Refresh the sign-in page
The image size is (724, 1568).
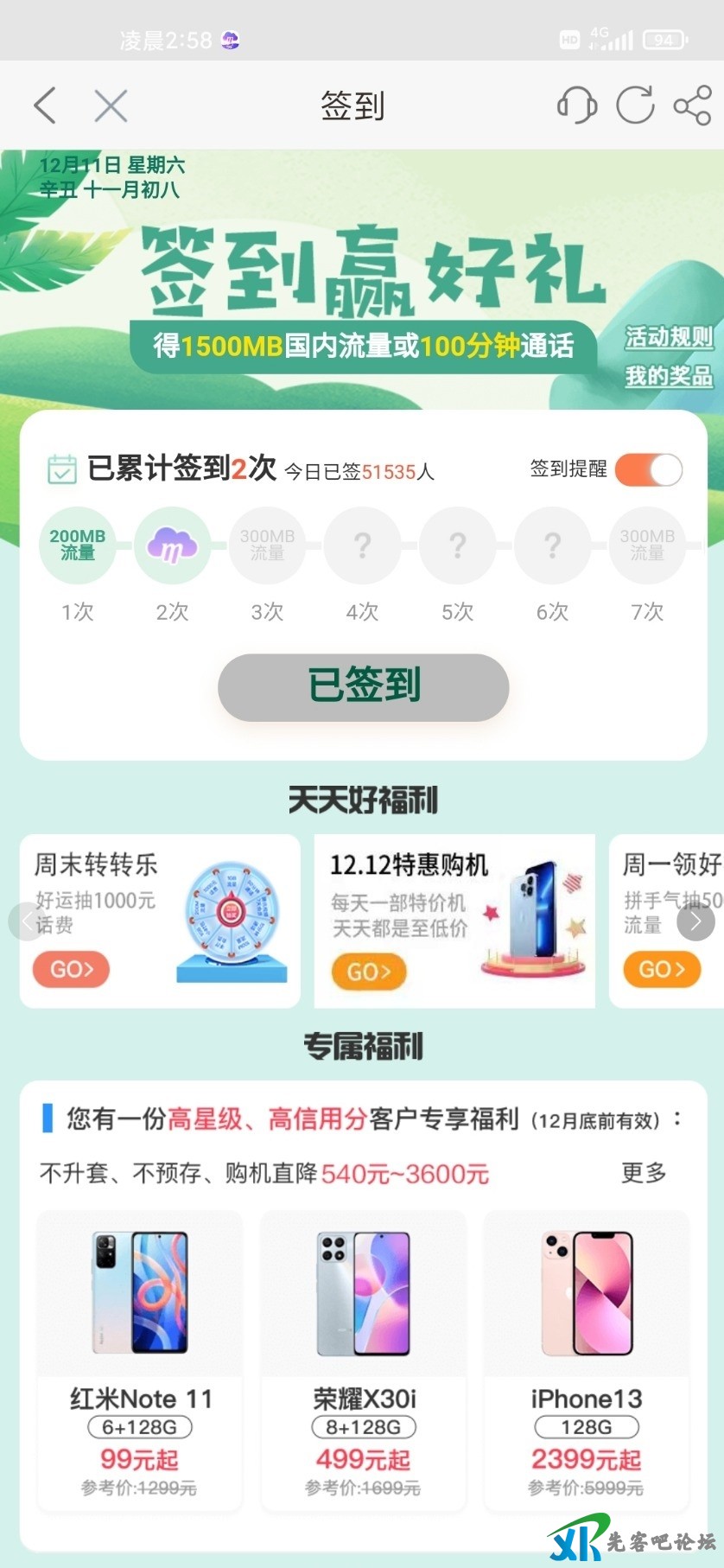[x=635, y=106]
